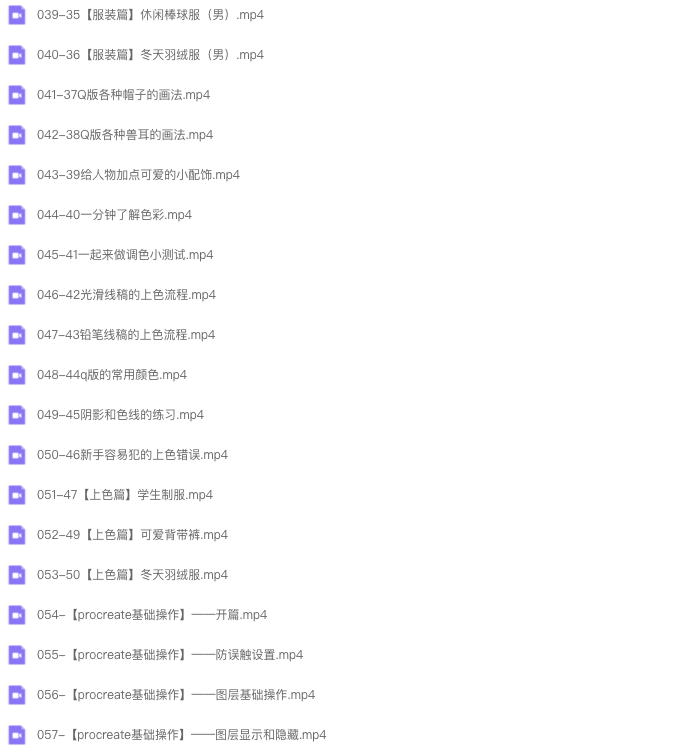689x751 pixels.
Task: Select 050-46新手容易犯的上色错误.mp4
Action: pos(132,455)
